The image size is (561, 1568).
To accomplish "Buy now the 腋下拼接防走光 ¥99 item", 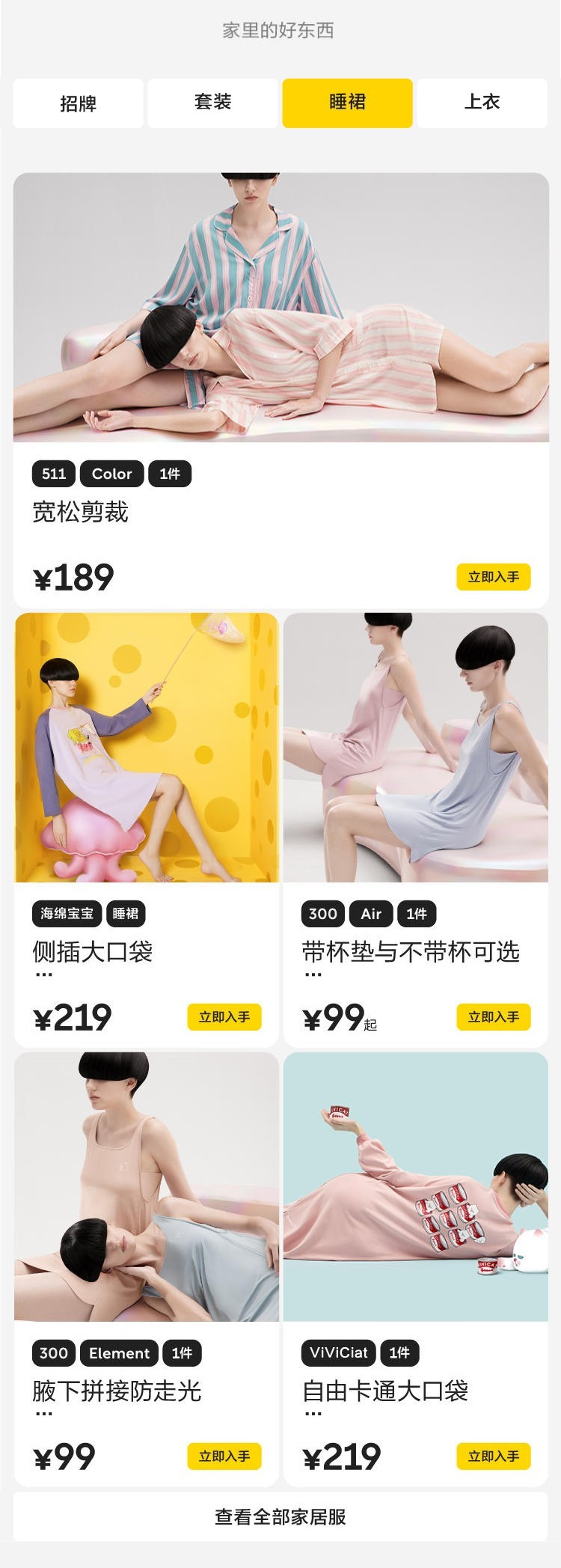I will click(224, 1456).
